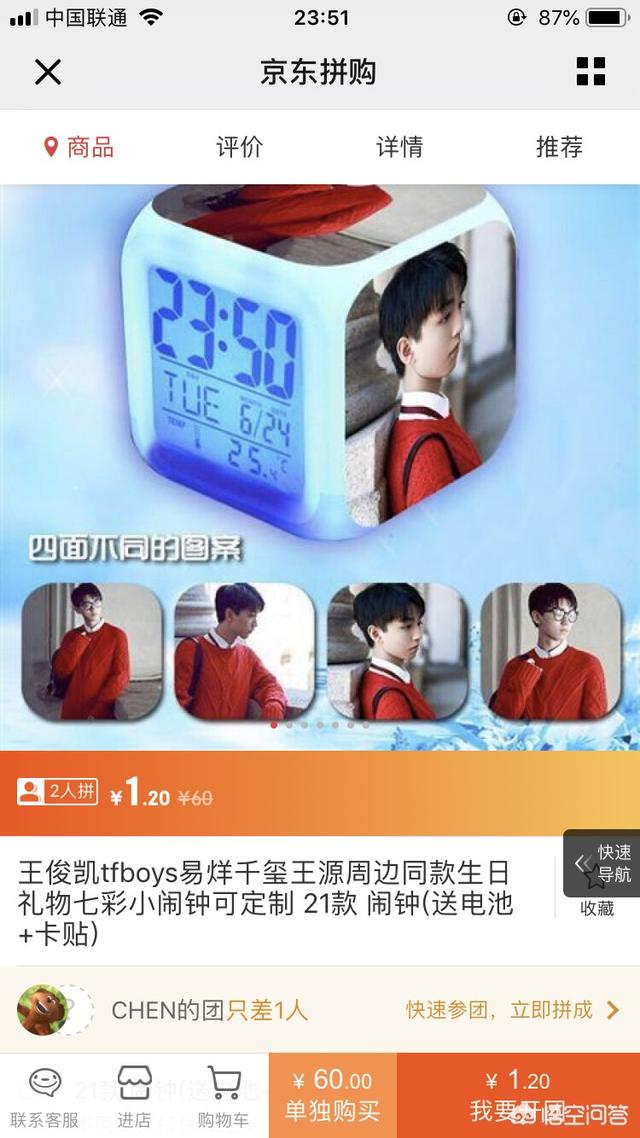Image resolution: width=640 pixels, height=1138 pixels.
Task: Open the 购物车 shopping cart
Action: pyautogui.click(x=224, y=1097)
